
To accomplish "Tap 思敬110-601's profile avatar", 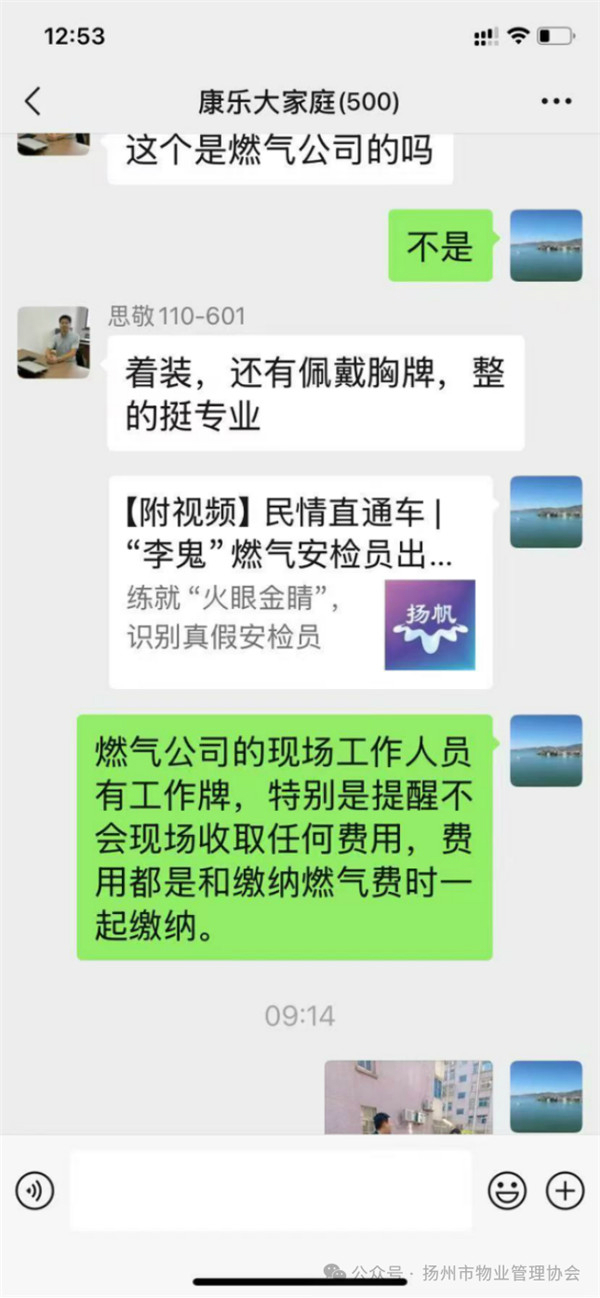I will pyautogui.click(x=53, y=342).
